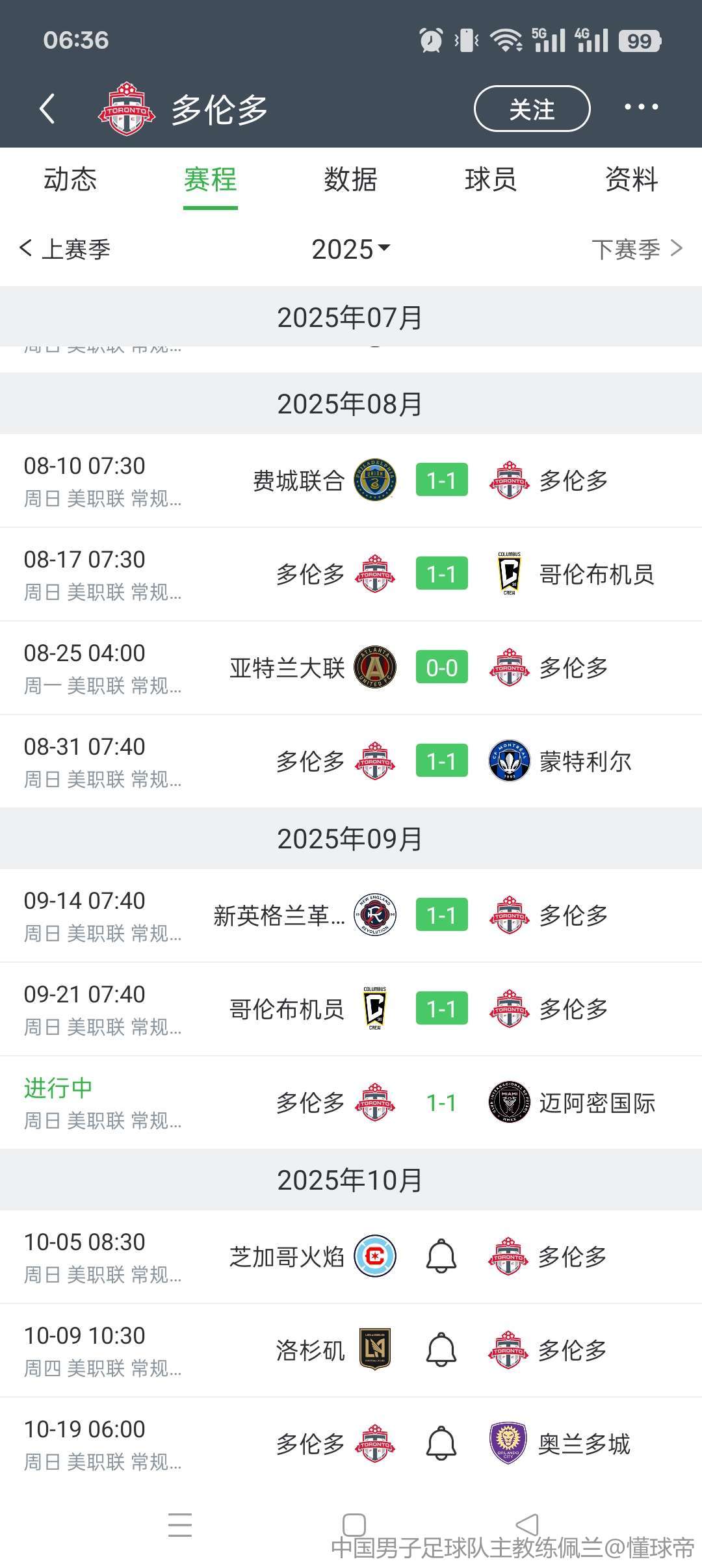Tap the system home button
702x1568 pixels.
pyautogui.click(x=354, y=1525)
